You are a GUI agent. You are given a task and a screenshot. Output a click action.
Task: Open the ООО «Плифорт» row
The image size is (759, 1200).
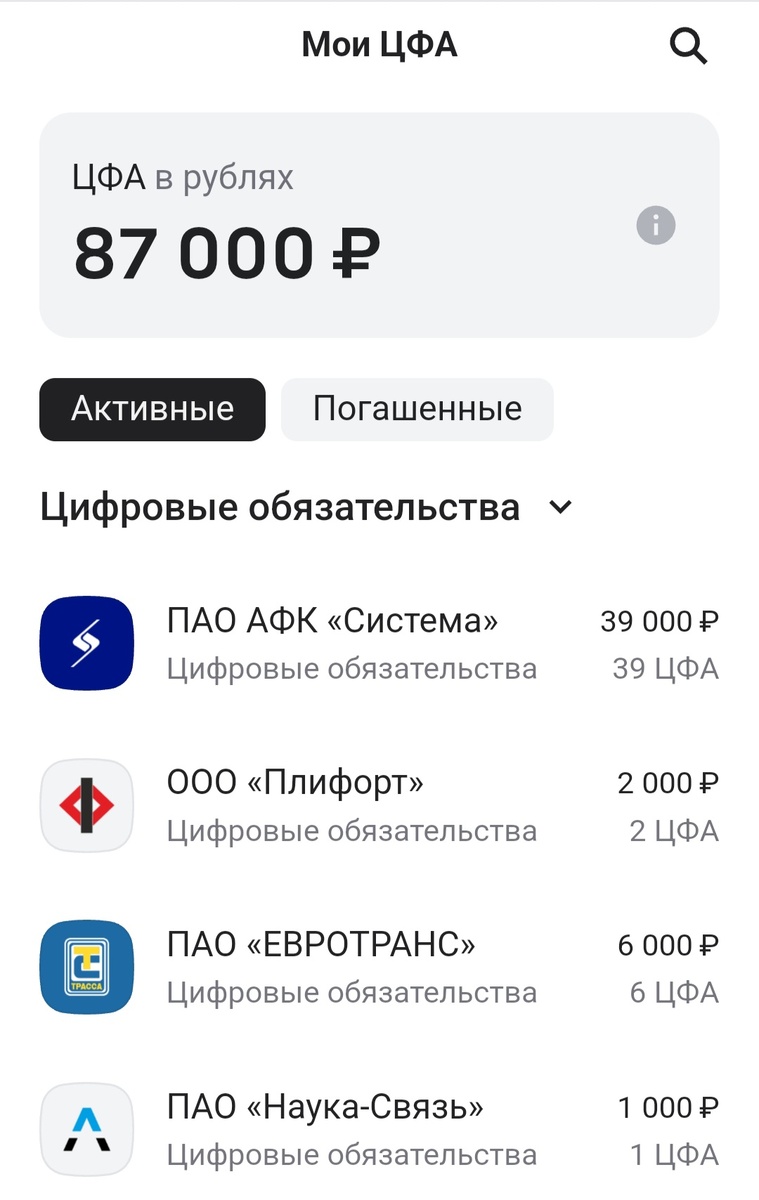tap(379, 806)
